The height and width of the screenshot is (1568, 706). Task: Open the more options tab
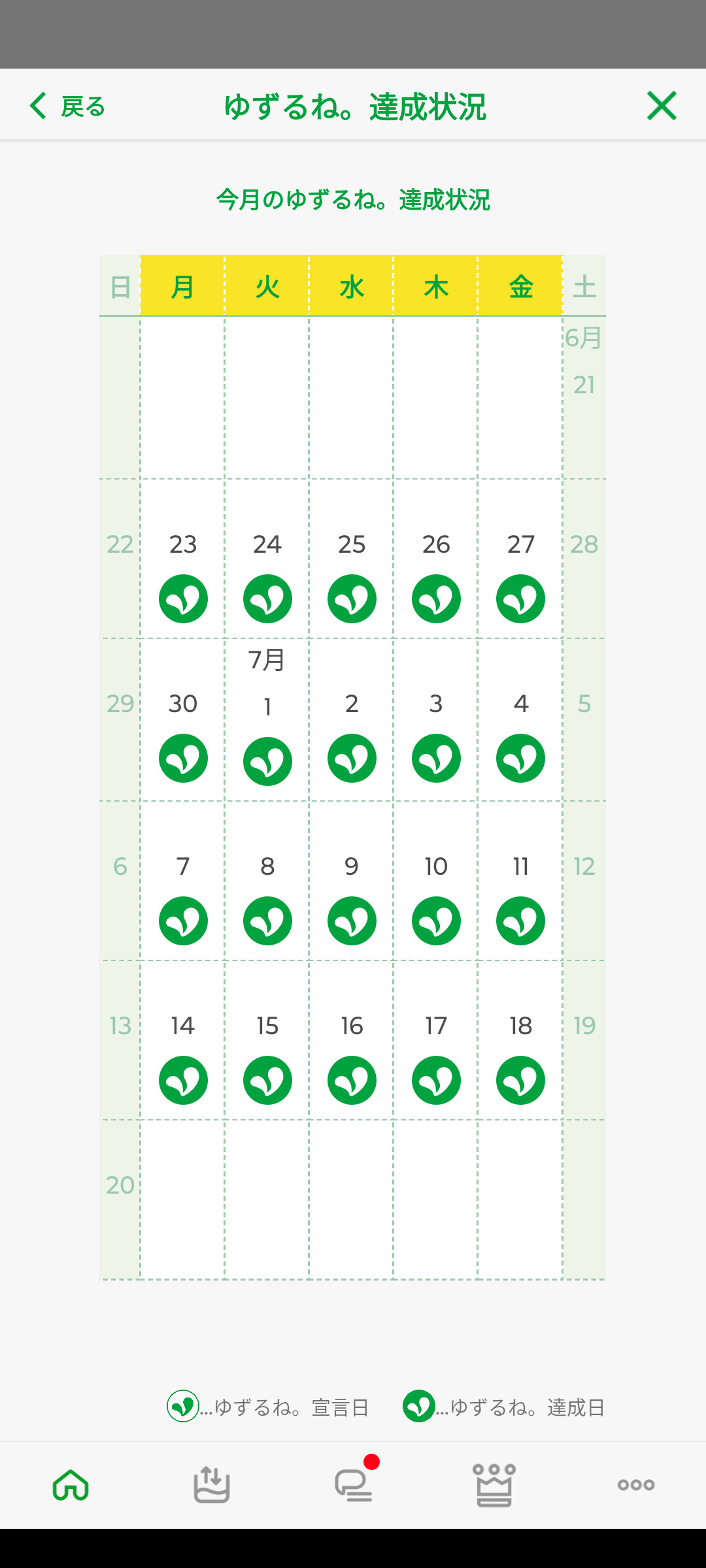click(x=635, y=1485)
